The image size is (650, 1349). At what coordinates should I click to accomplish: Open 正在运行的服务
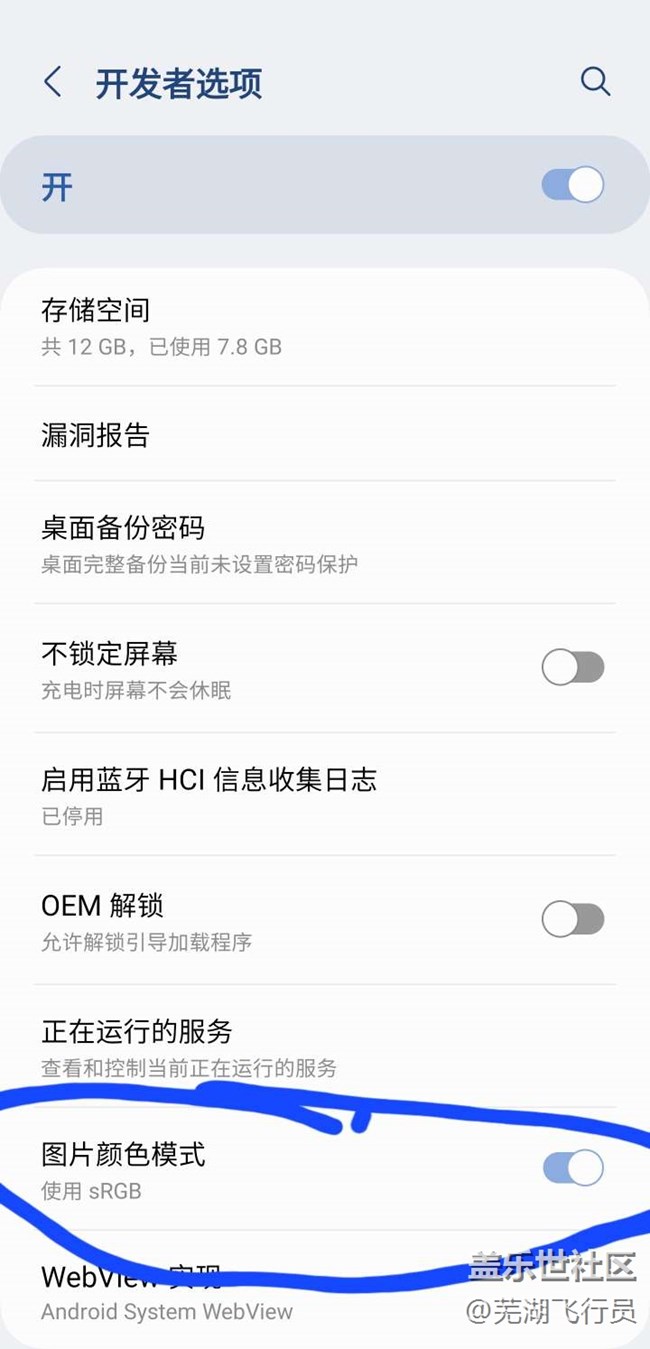[x=325, y=1046]
